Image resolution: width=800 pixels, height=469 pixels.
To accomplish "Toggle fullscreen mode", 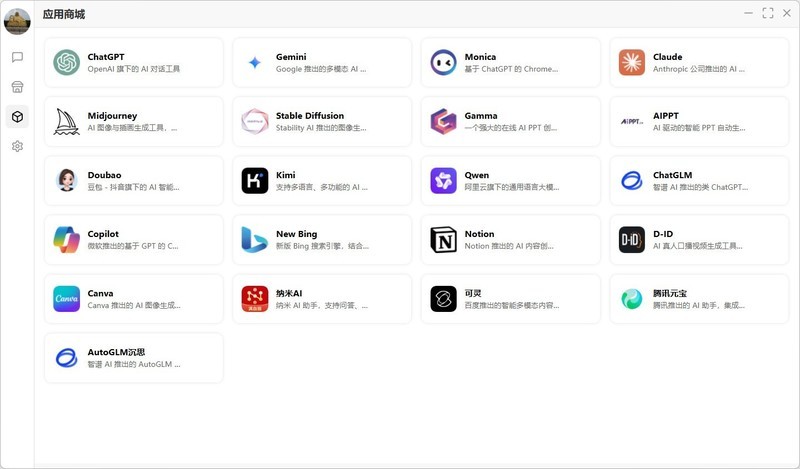I will point(768,13).
